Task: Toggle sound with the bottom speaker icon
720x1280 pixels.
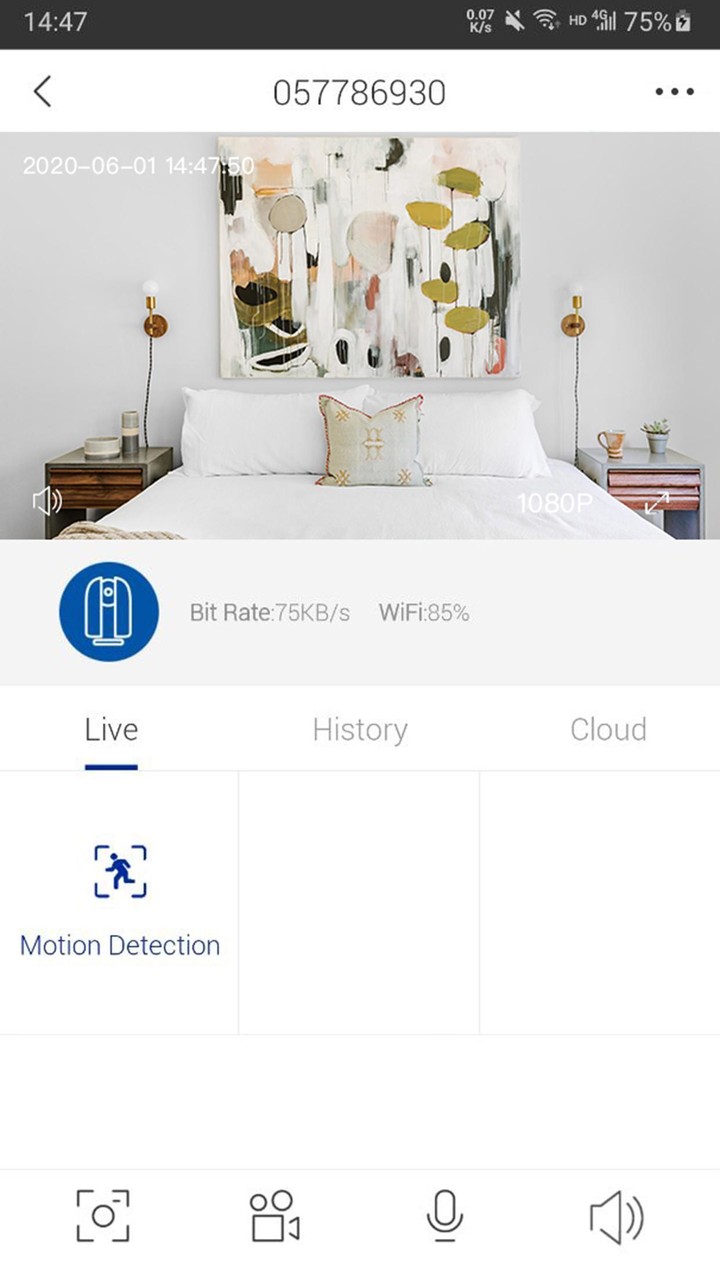Action: (x=615, y=1216)
